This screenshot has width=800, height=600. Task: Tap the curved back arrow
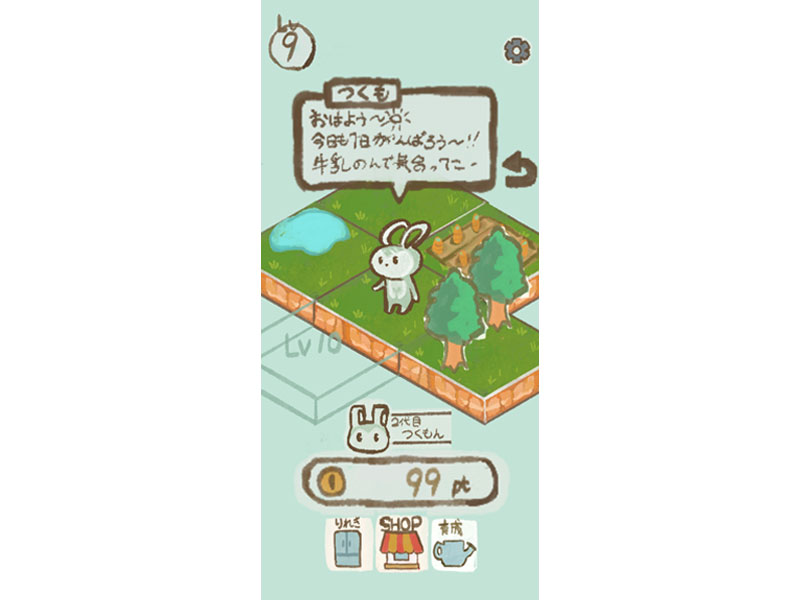pyautogui.click(x=519, y=171)
